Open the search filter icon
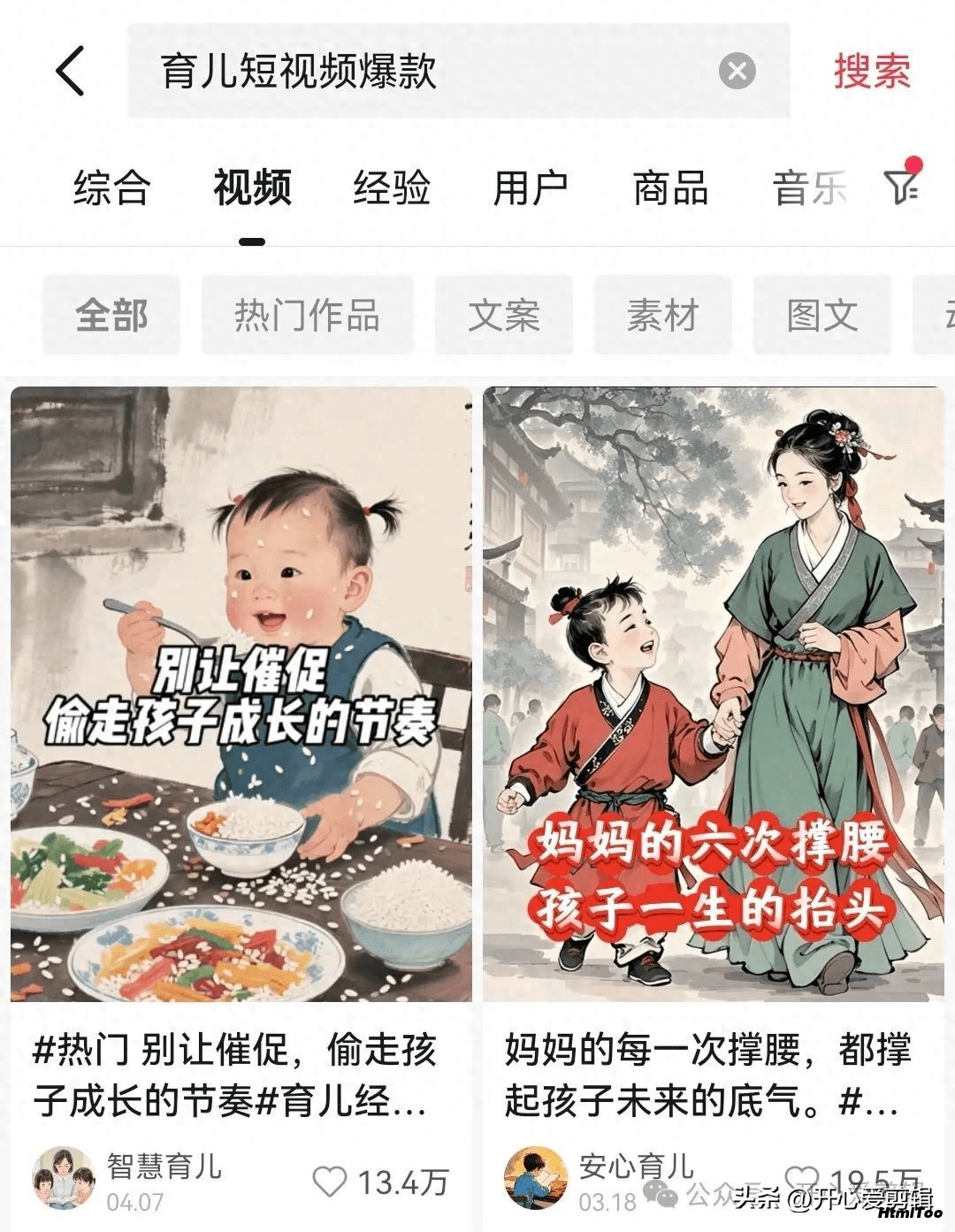955x1232 pixels. tap(902, 184)
